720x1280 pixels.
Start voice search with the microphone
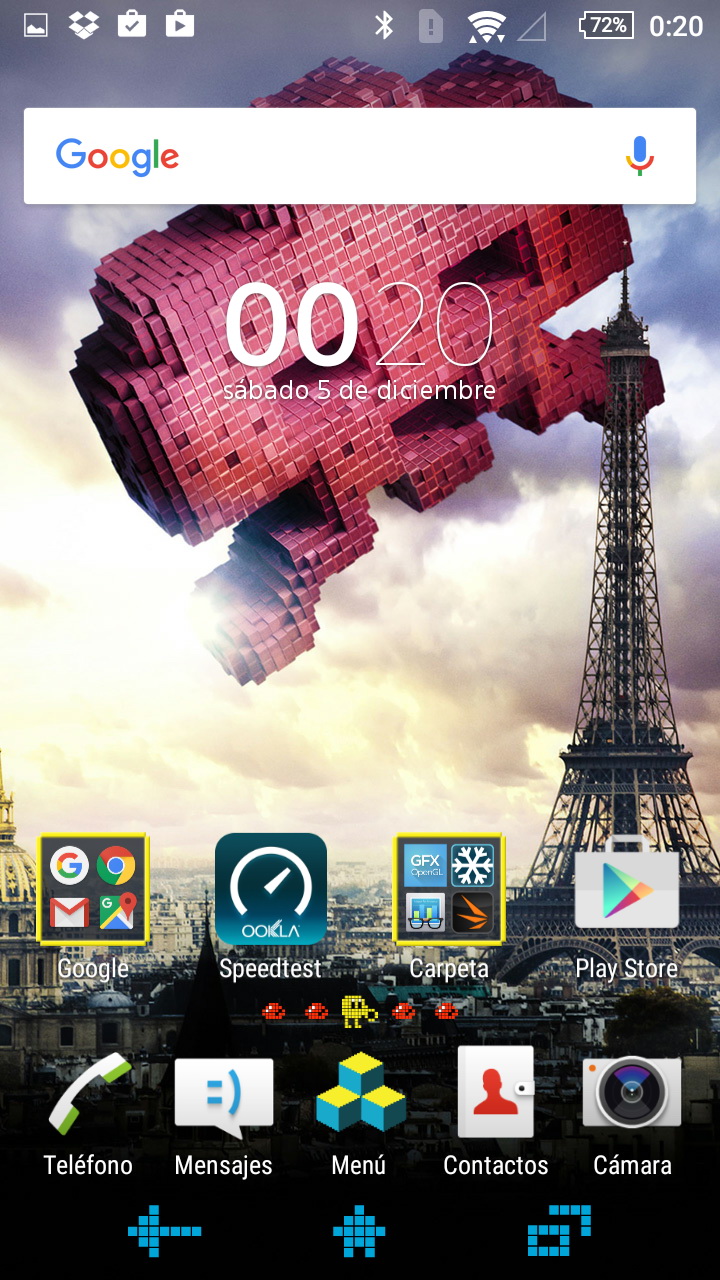tap(640, 156)
